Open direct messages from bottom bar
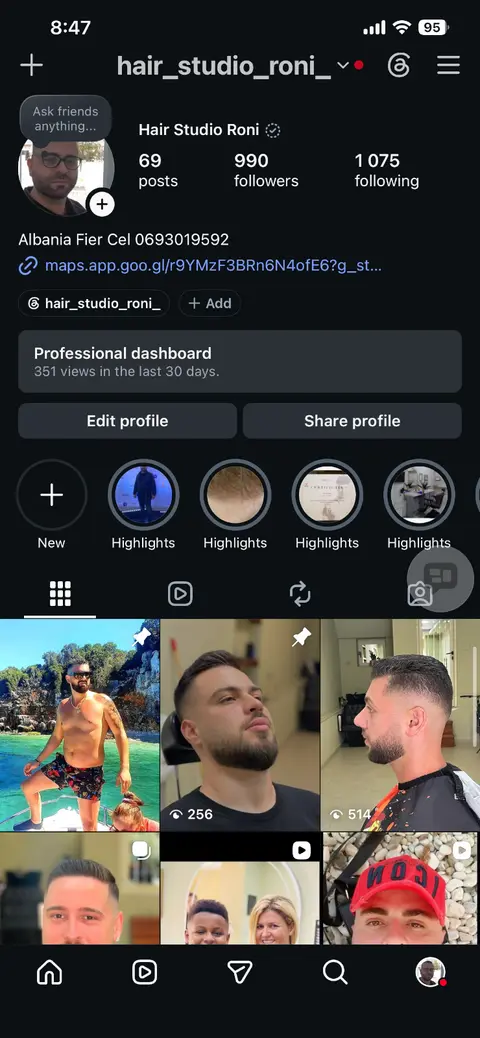 [x=240, y=972]
